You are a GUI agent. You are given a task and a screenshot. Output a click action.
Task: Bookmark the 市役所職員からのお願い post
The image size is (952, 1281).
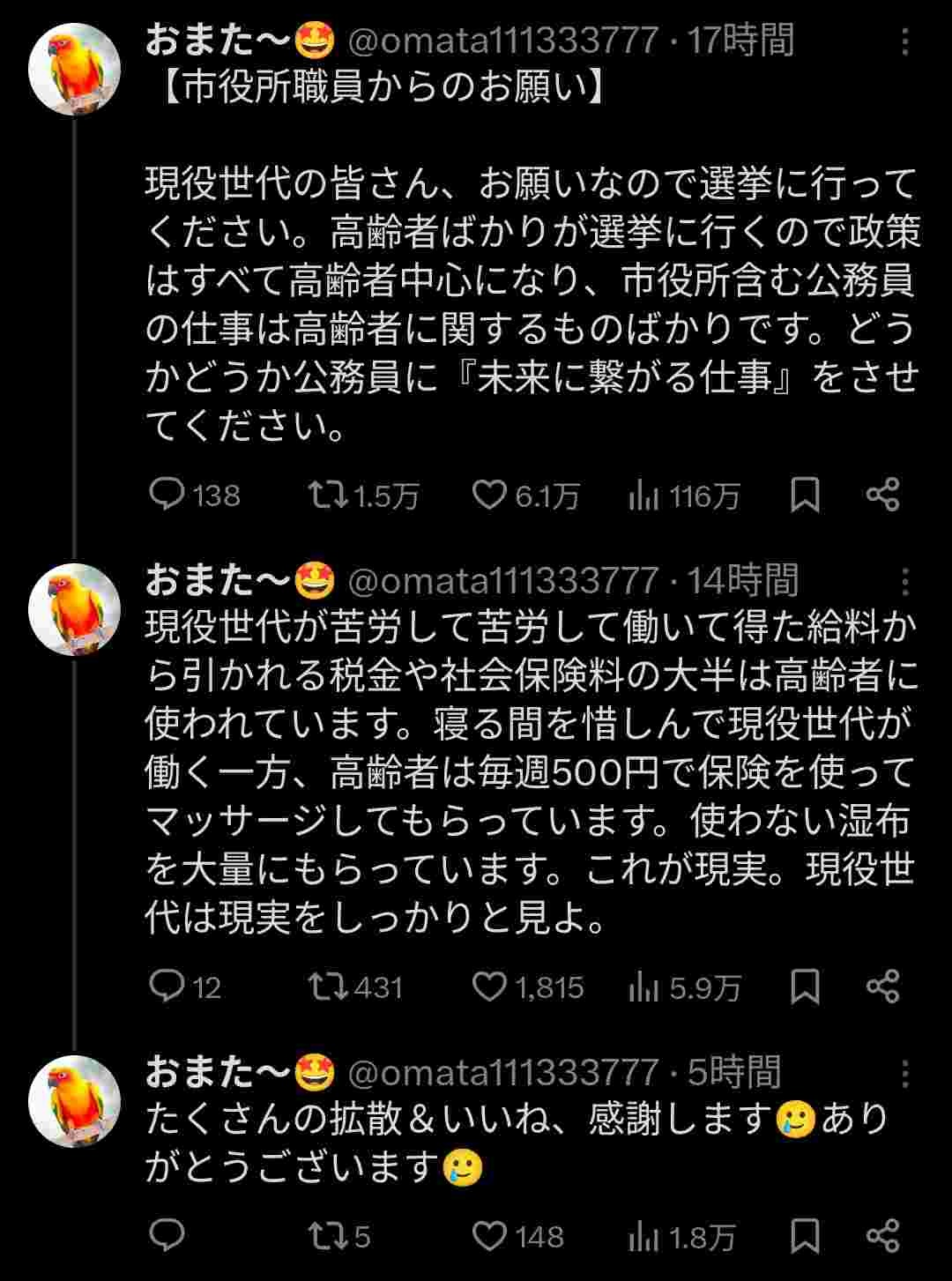(805, 495)
